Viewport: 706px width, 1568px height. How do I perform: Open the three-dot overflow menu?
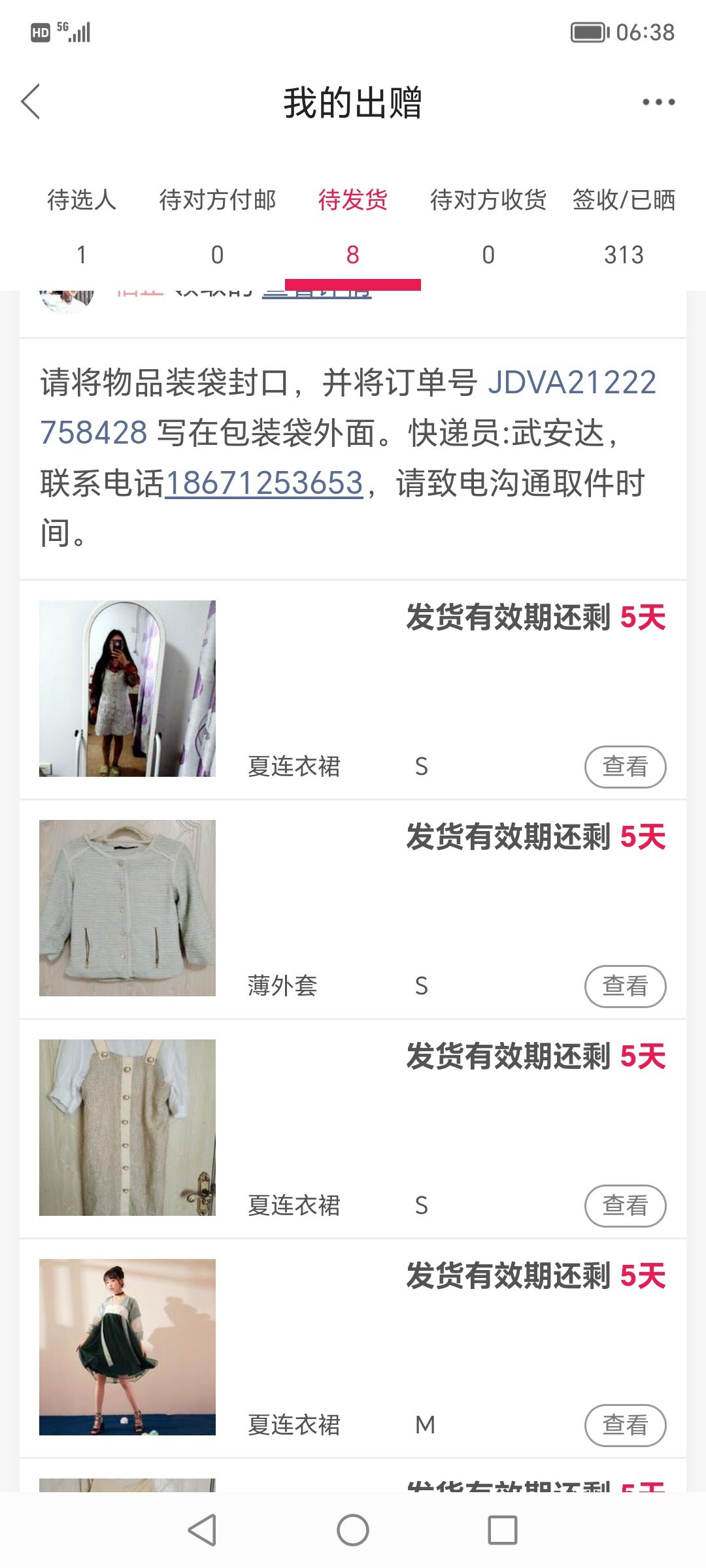[x=658, y=102]
